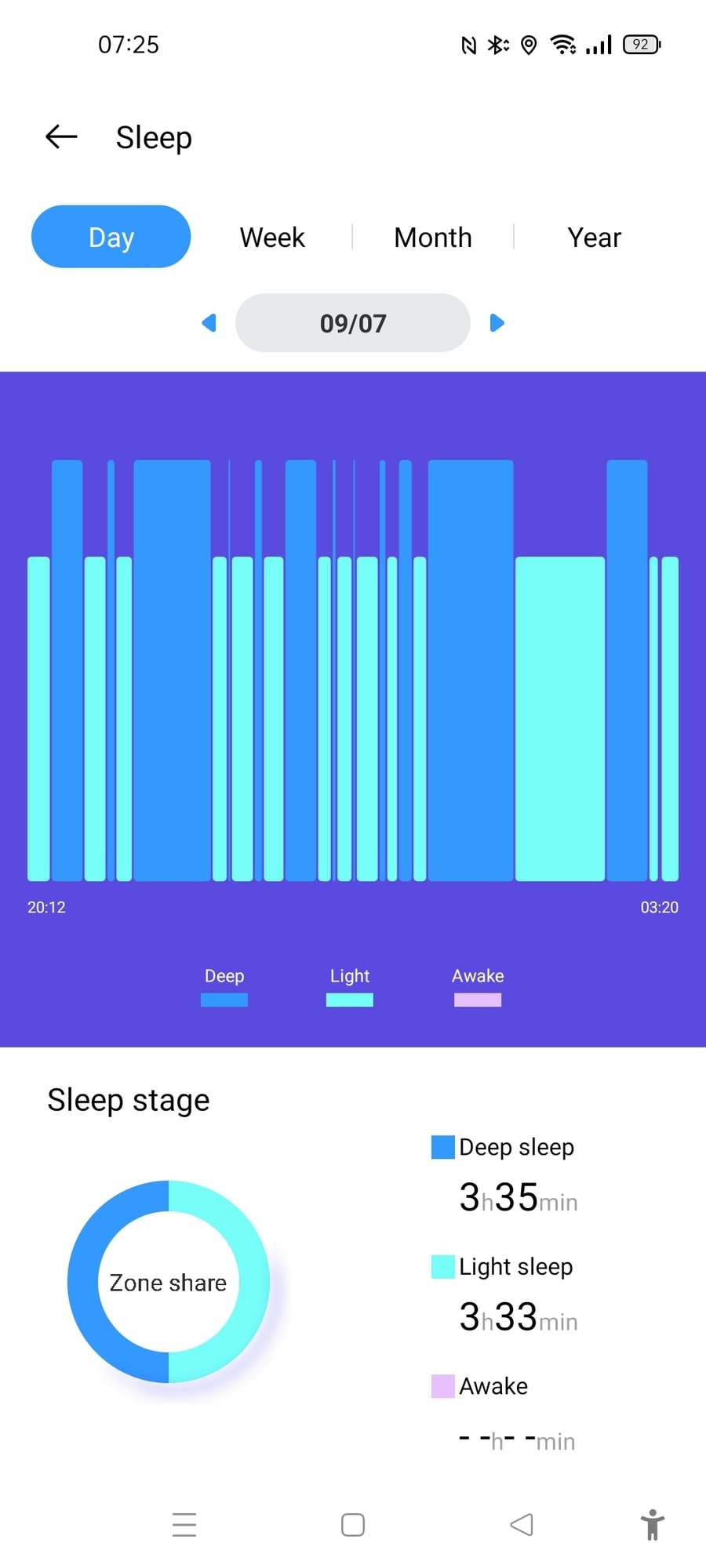The image size is (706, 1568).
Task: Tap the system back button
Action: click(522, 1525)
